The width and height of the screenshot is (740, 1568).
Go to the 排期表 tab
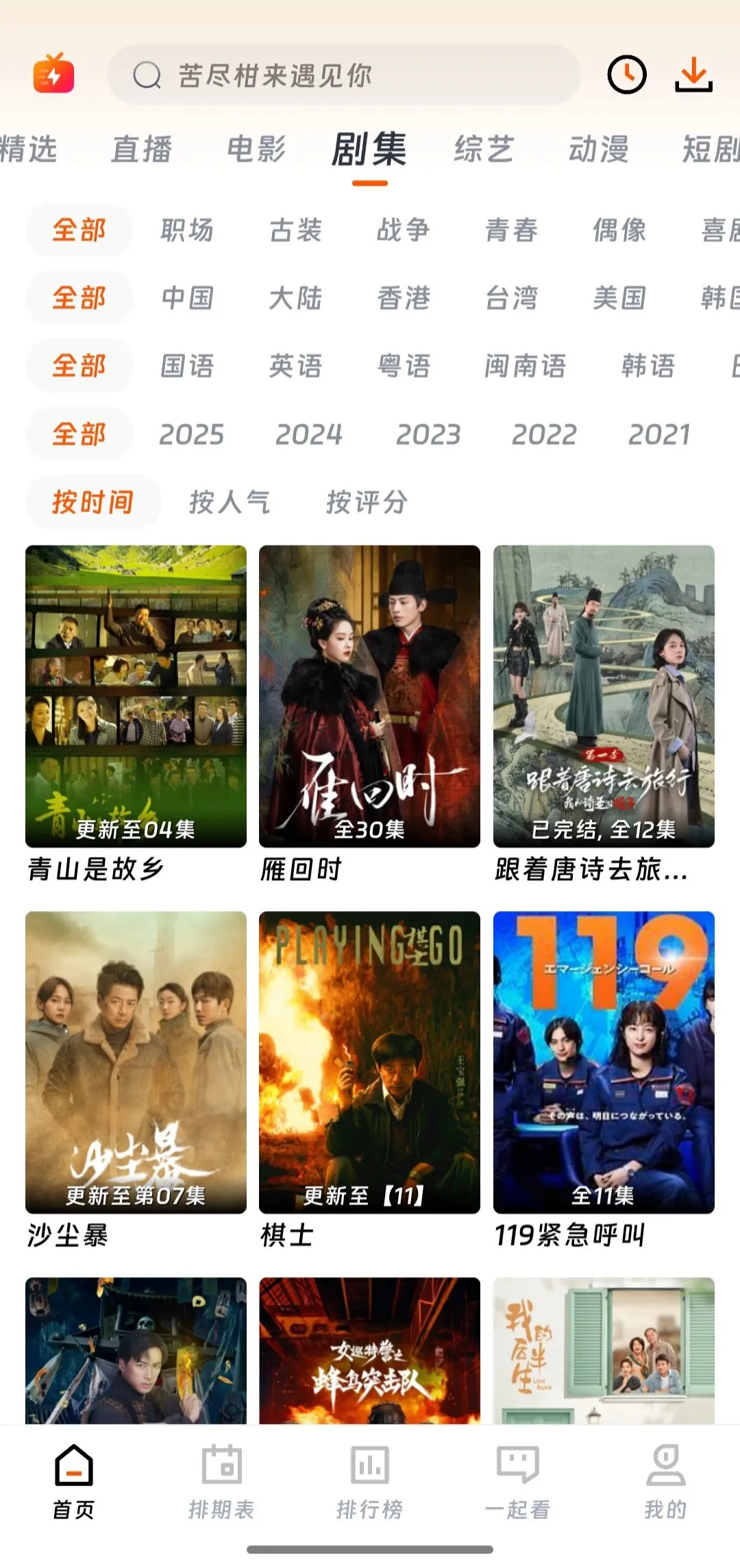[221, 1480]
